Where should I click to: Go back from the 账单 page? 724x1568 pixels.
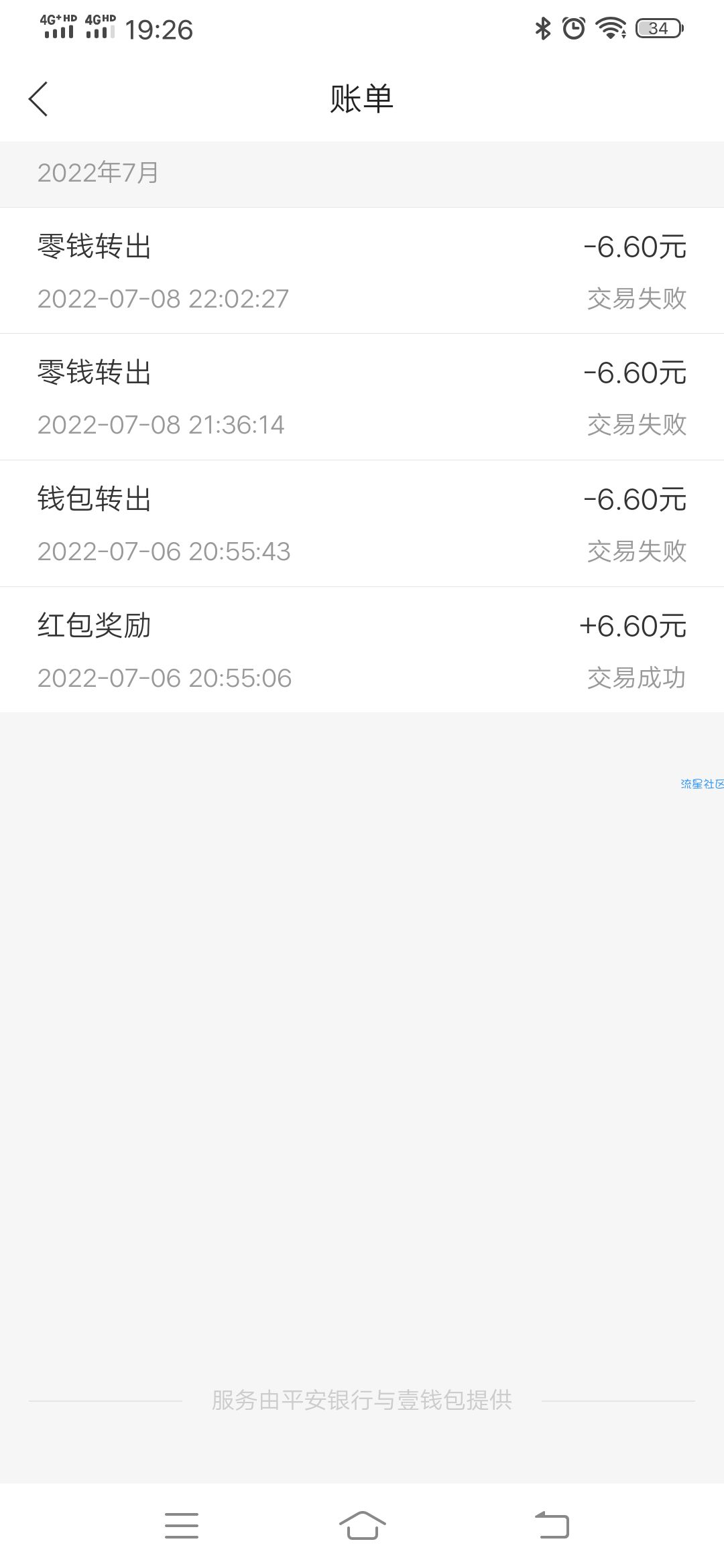pos(38,99)
